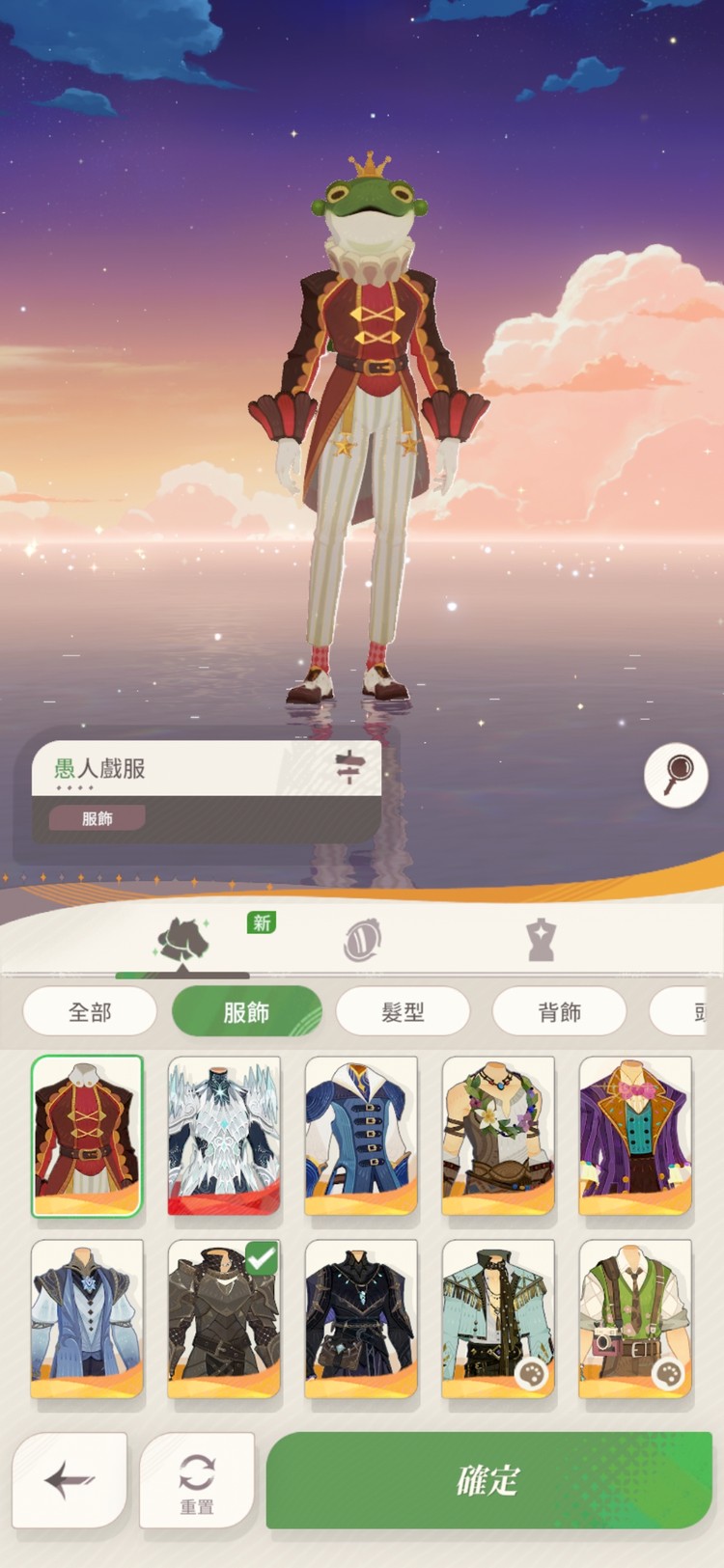Choose the blue buttoned coat outfit
Image resolution: width=724 pixels, height=1568 pixels.
click(361, 1136)
